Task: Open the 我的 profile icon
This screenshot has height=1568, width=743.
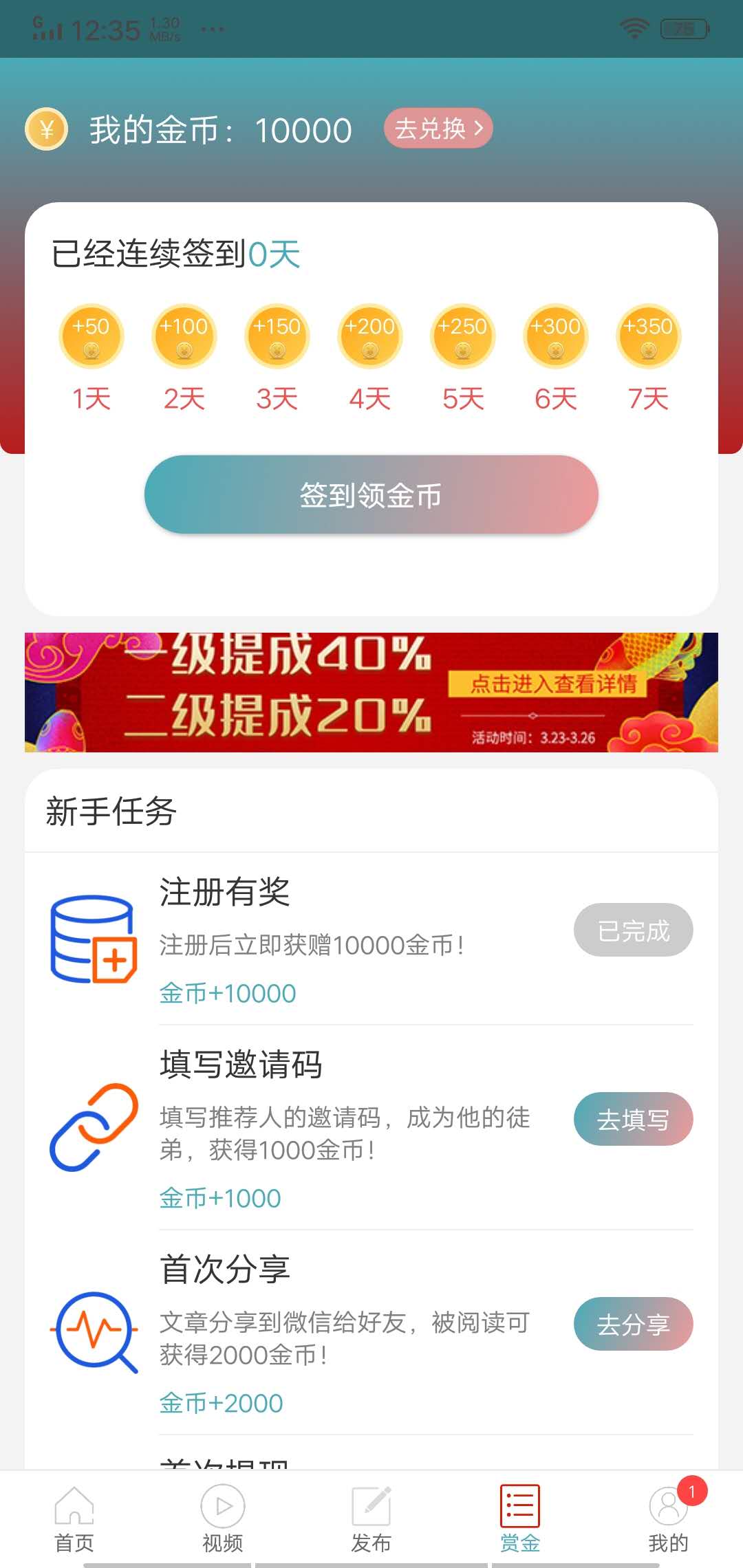Action: click(668, 1506)
